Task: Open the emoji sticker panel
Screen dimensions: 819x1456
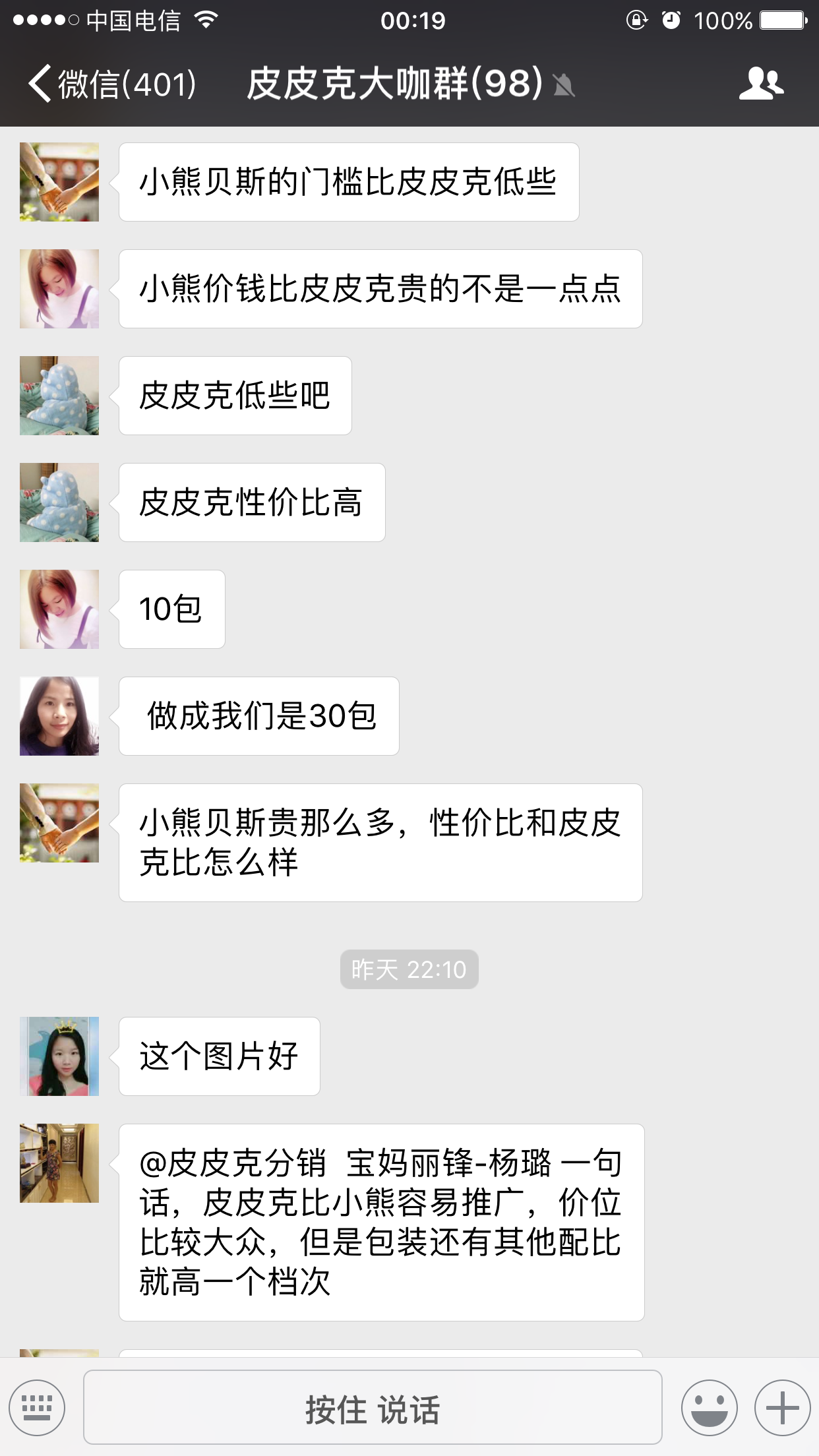Action: (x=710, y=1407)
